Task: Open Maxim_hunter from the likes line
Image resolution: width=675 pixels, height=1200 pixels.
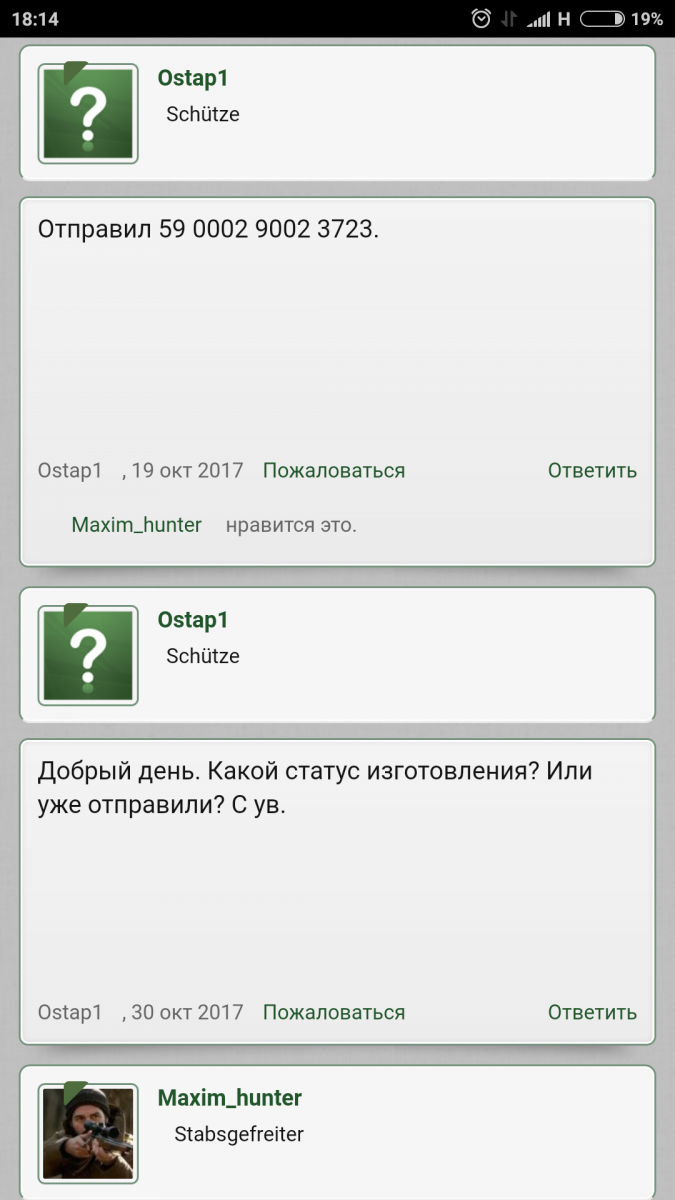Action: point(137,524)
